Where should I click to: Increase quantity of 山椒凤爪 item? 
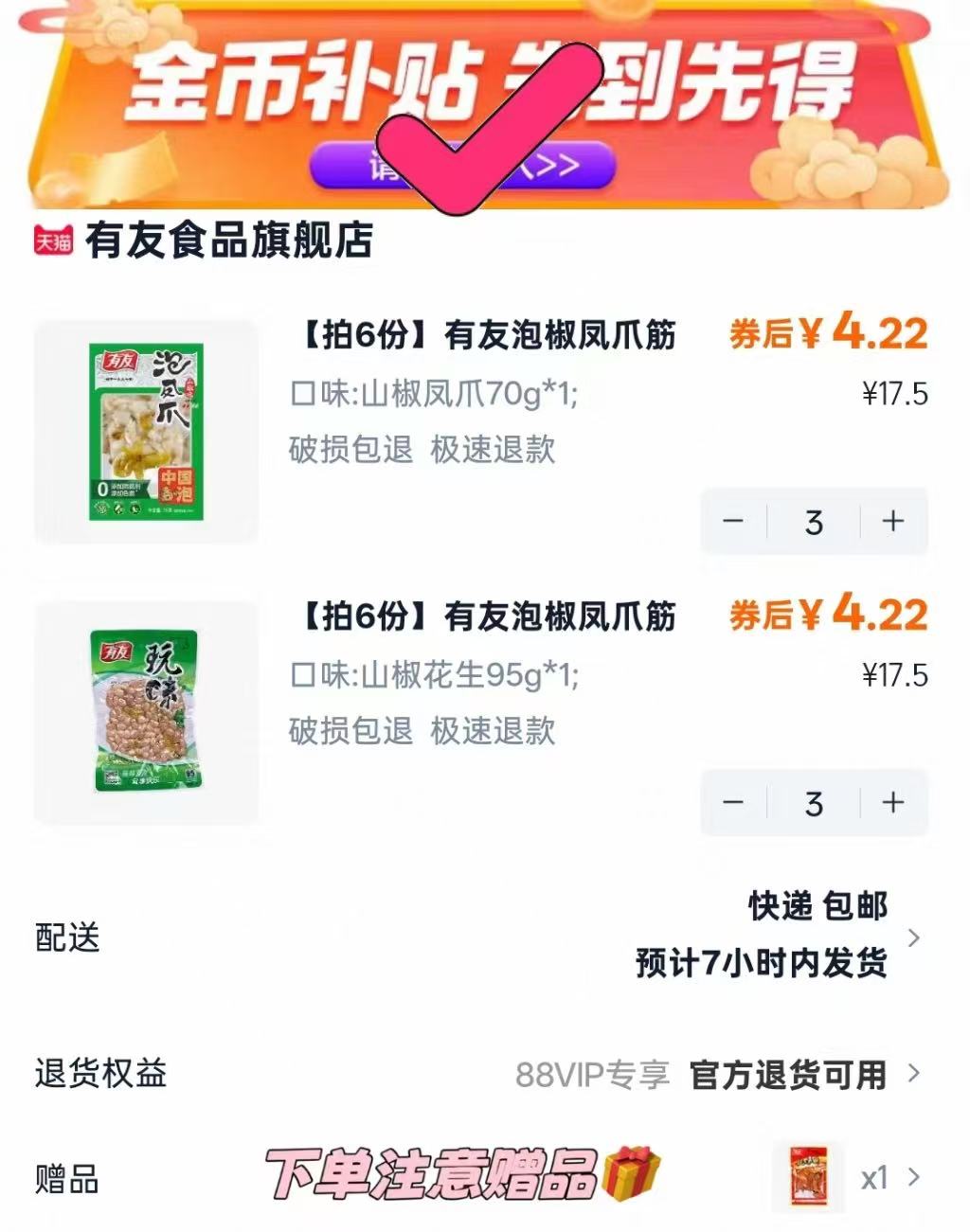(891, 522)
